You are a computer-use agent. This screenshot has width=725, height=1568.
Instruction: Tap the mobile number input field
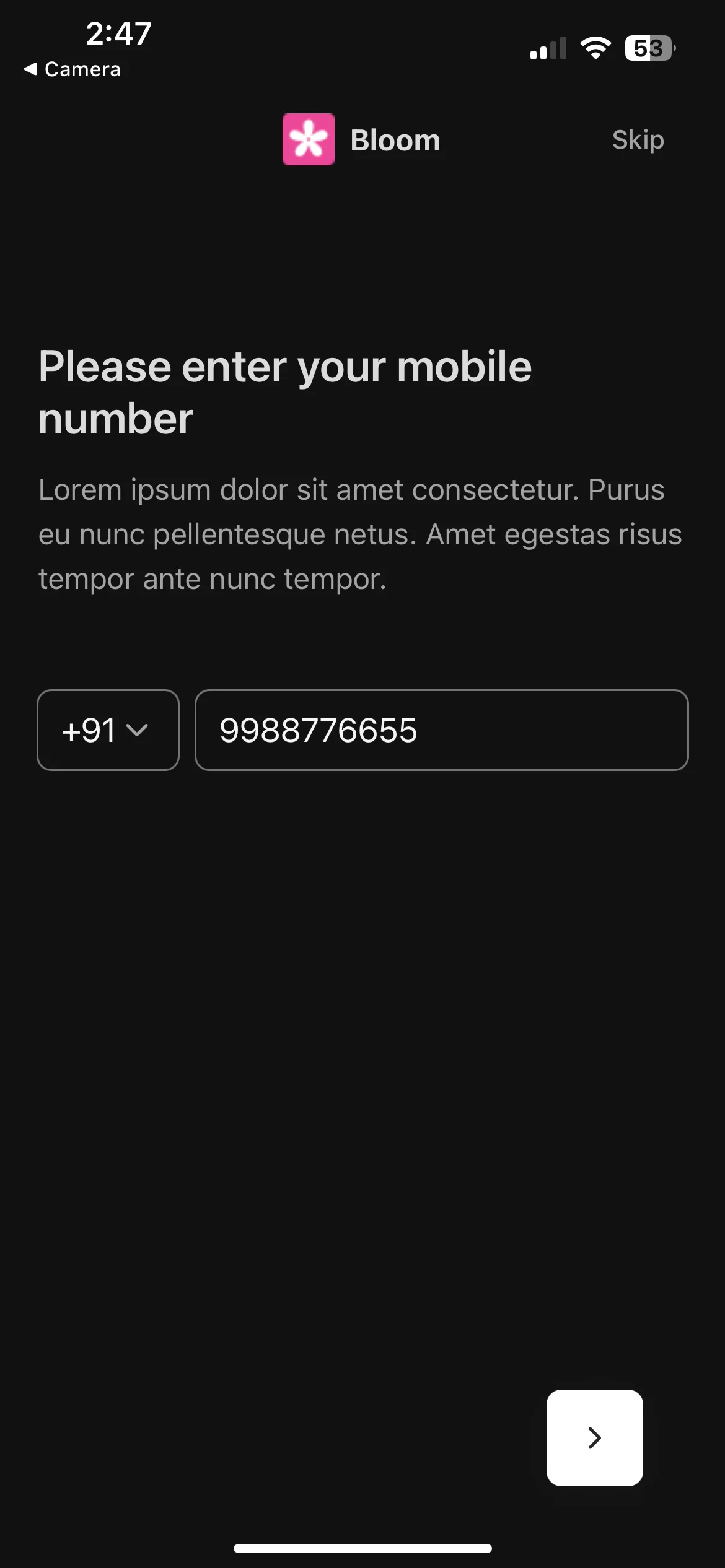(441, 730)
